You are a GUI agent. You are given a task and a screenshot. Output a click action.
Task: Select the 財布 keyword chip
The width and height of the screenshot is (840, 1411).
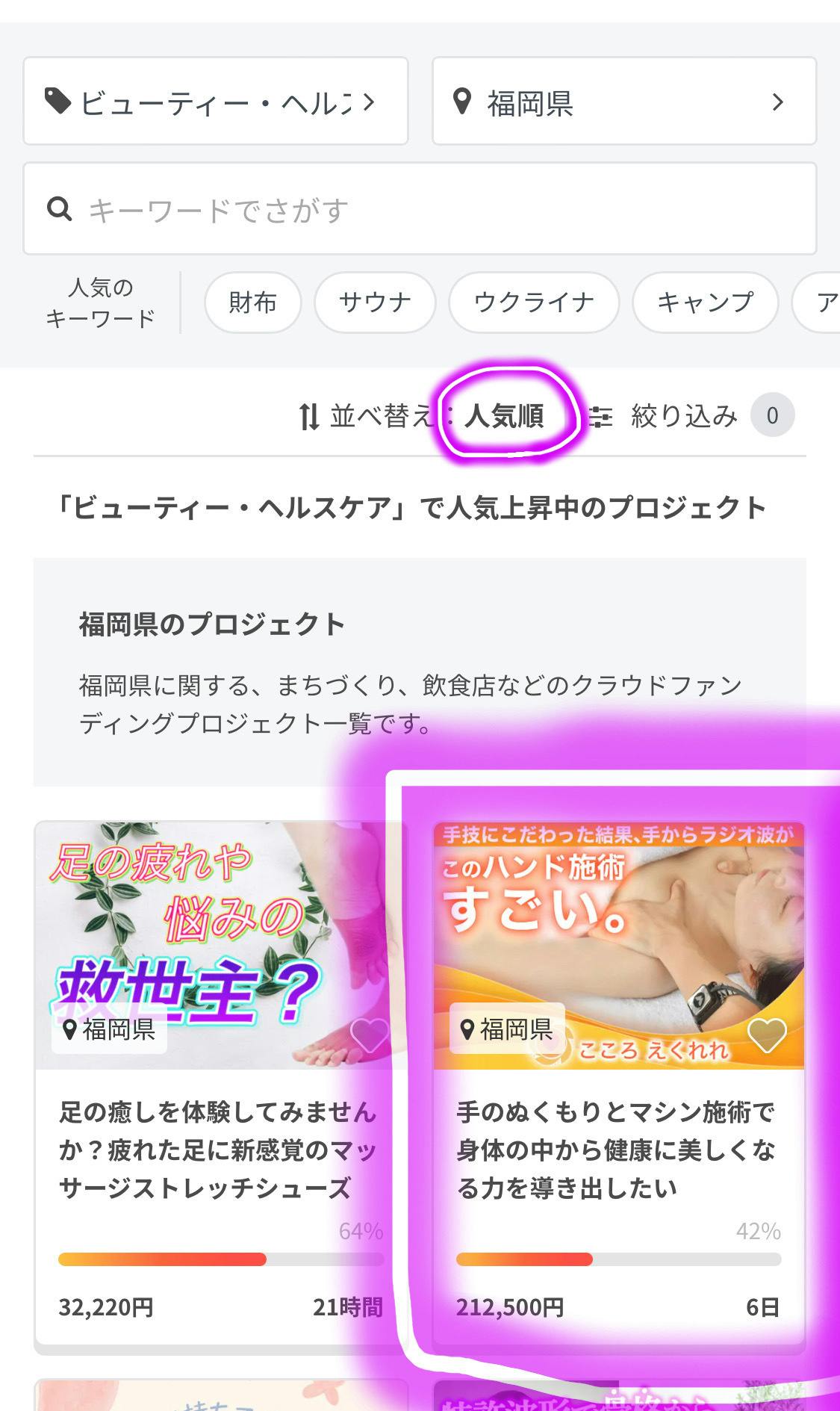(252, 303)
